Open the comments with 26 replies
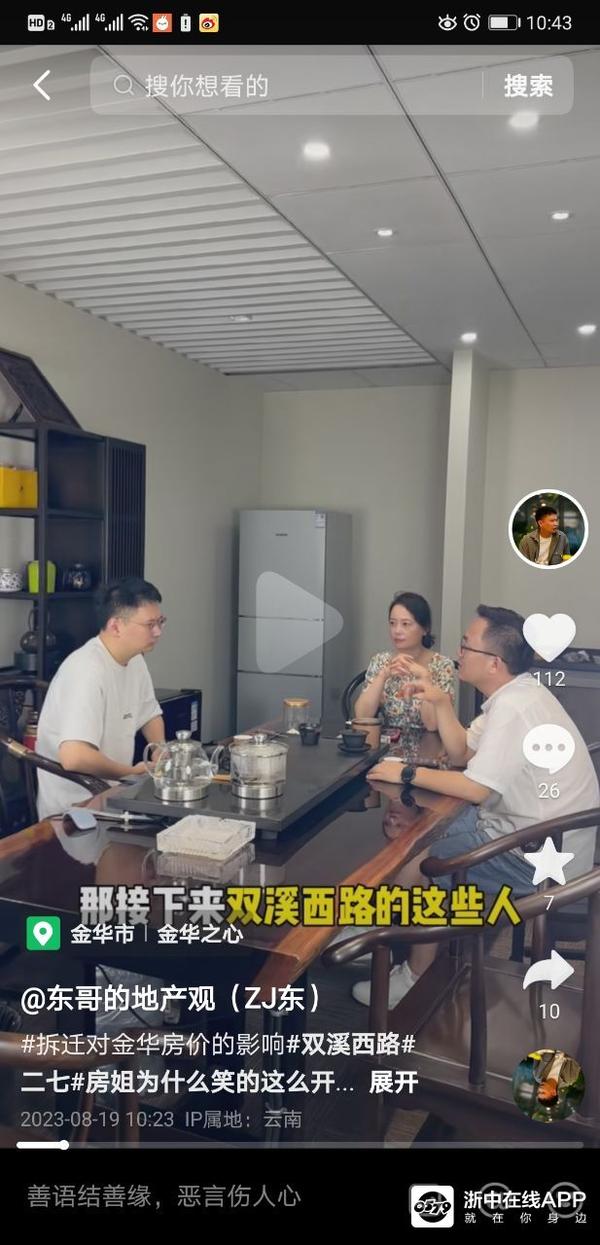Image resolution: width=600 pixels, height=1245 pixels. (549, 750)
